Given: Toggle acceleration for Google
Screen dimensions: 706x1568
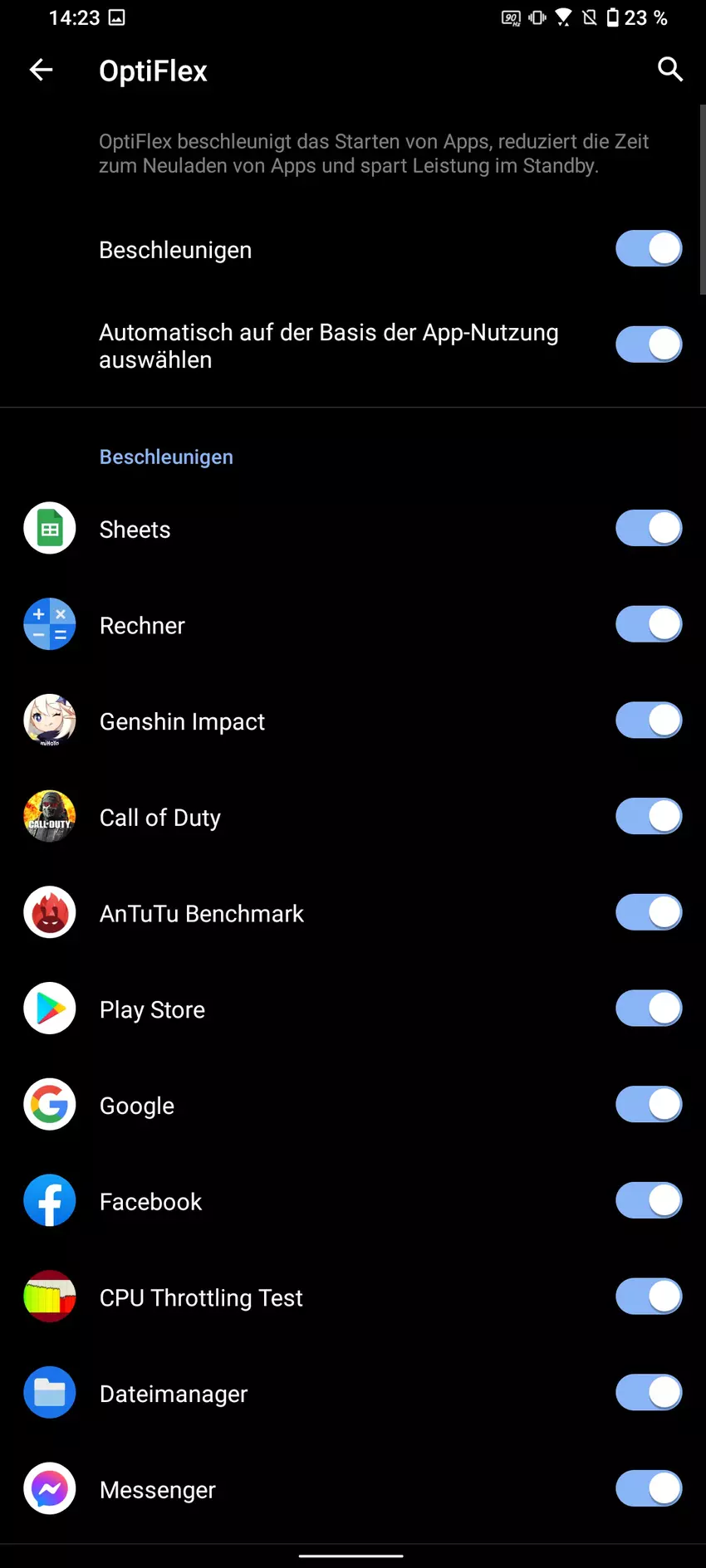Looking at the screenshot, I should click(x=648, y=1105).
